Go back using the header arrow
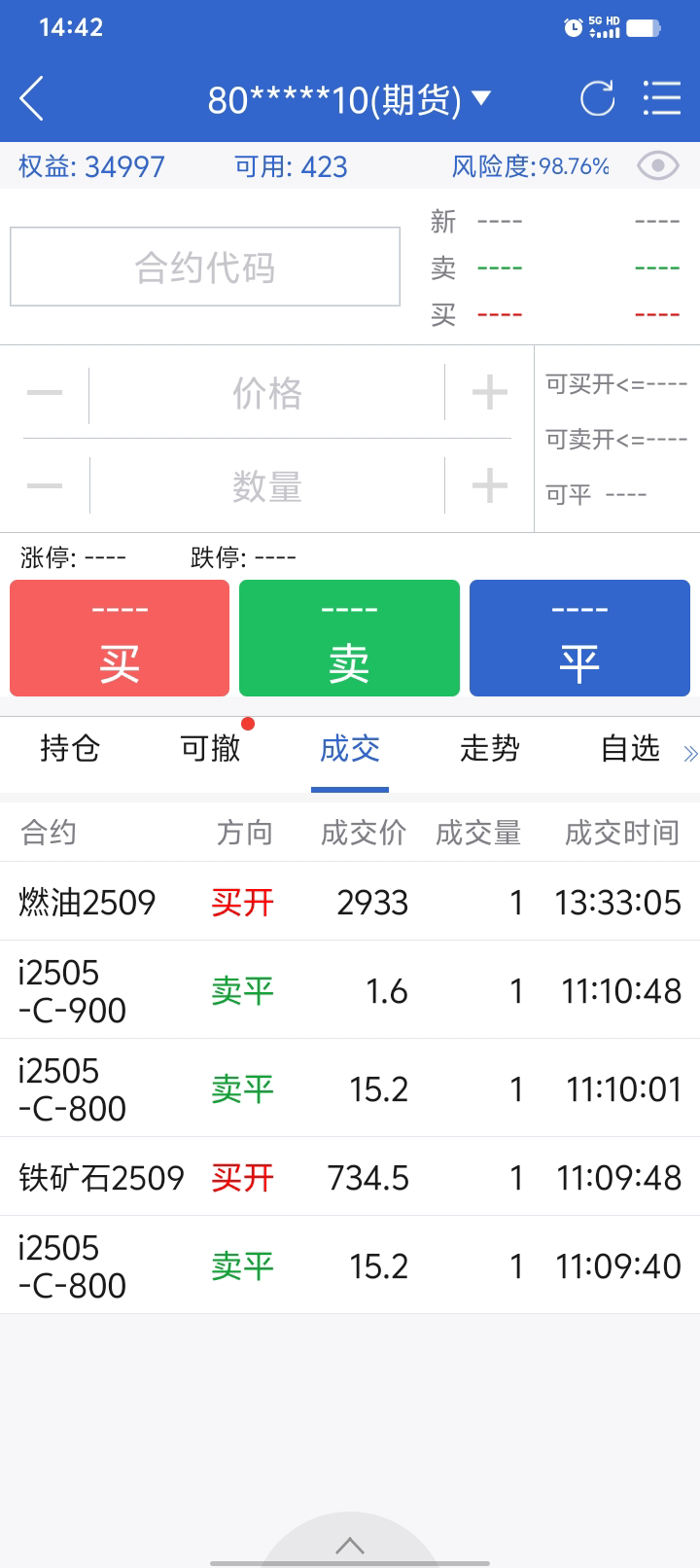Viewport: 700px width, 1568px height. point(32,99)
